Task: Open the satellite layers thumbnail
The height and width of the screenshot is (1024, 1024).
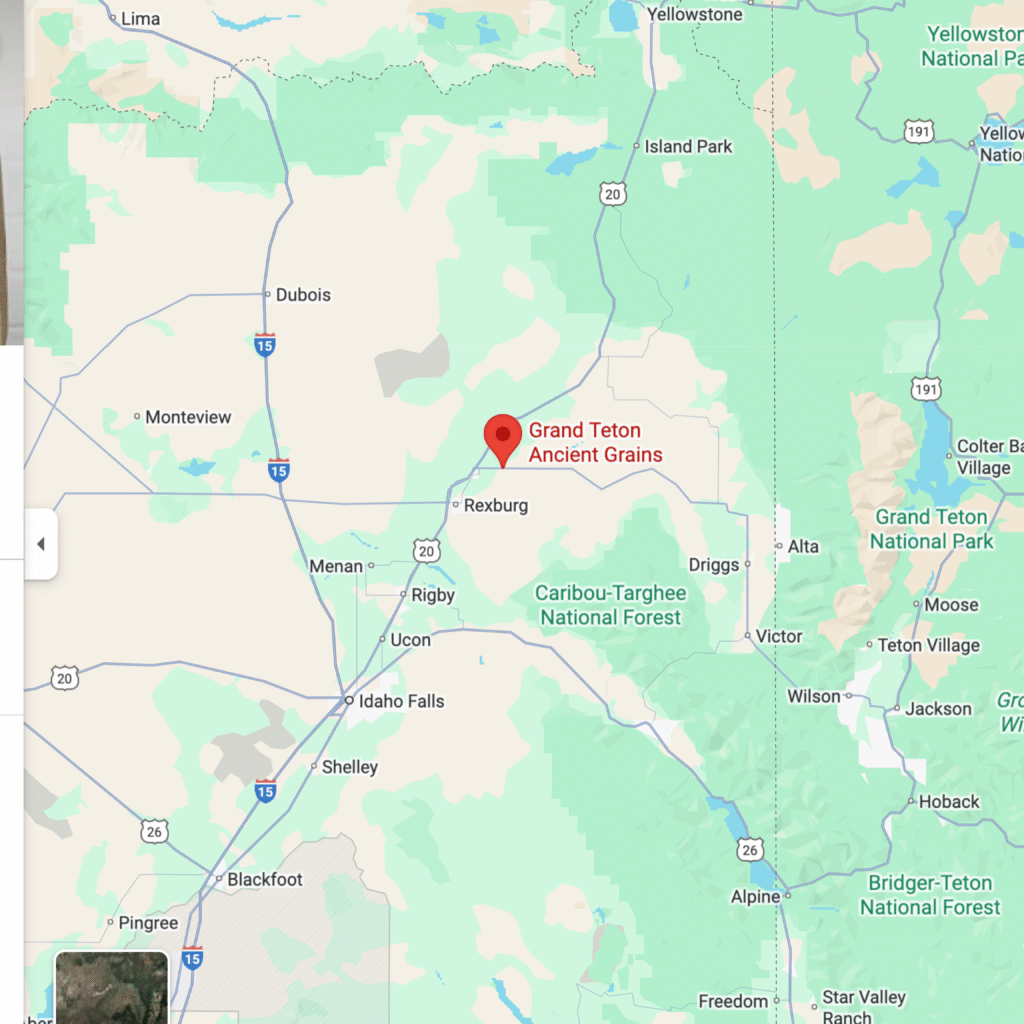Action: point(111,987)
